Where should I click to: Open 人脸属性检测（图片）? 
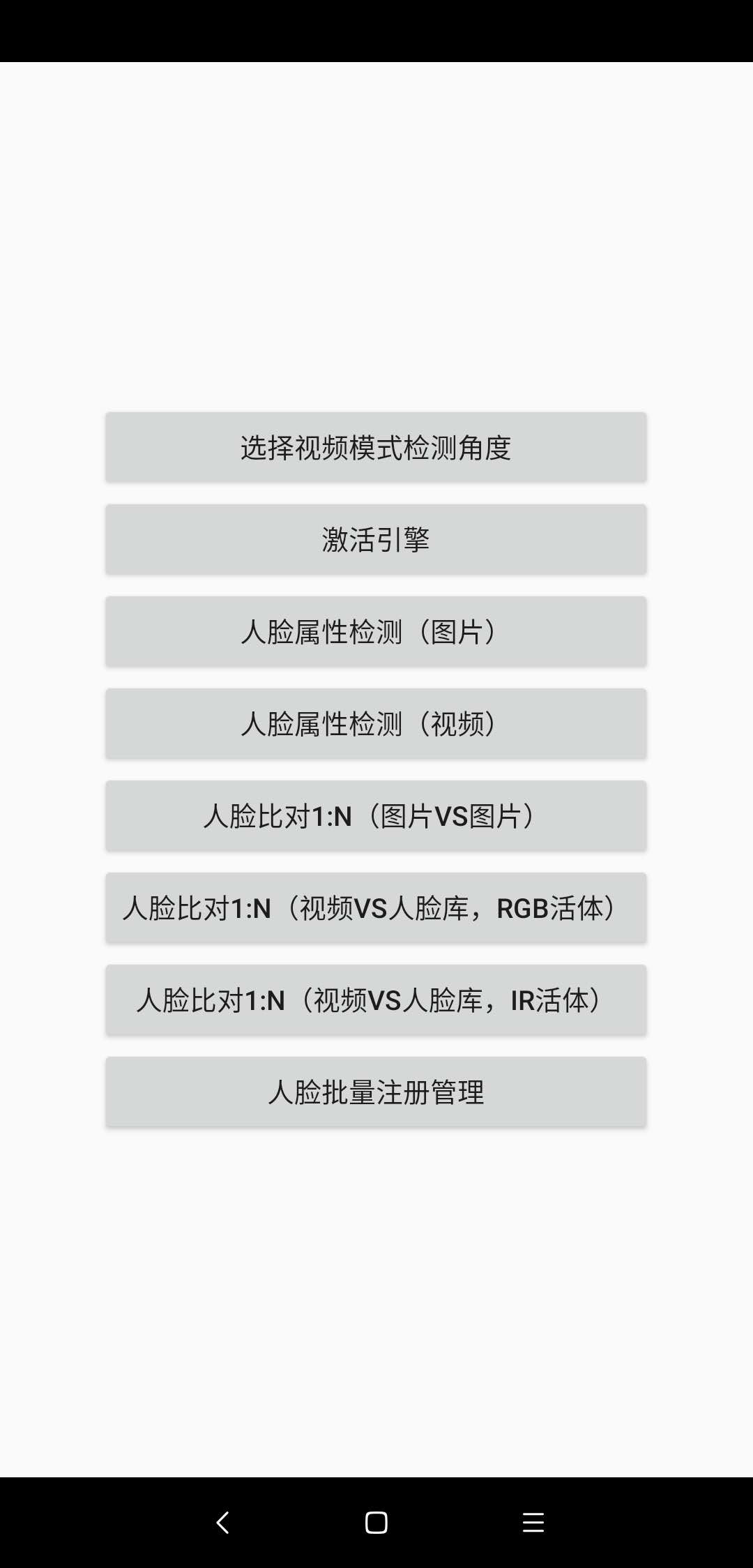pyautogui.click(x=376, y=631)
